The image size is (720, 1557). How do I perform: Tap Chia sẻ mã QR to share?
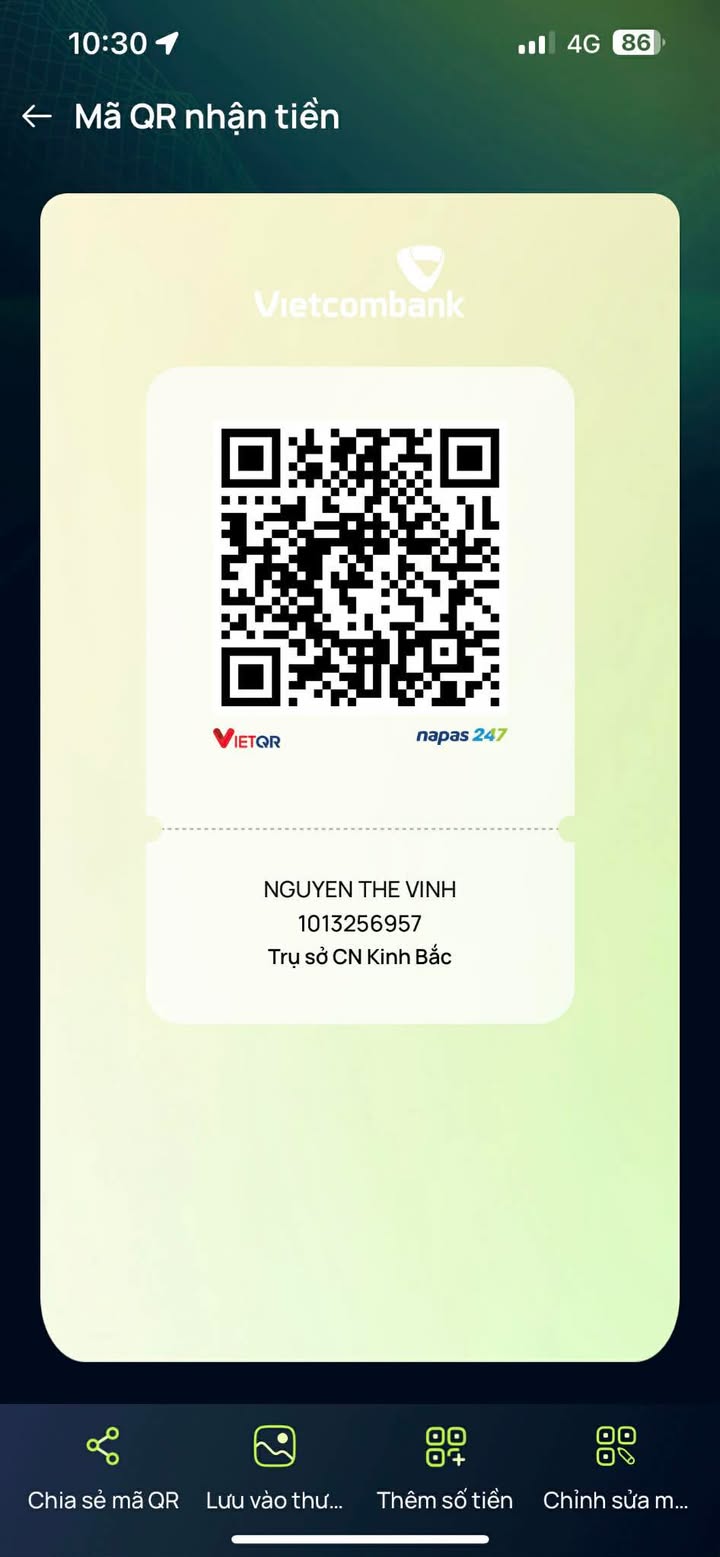(x=103, y=1466)
